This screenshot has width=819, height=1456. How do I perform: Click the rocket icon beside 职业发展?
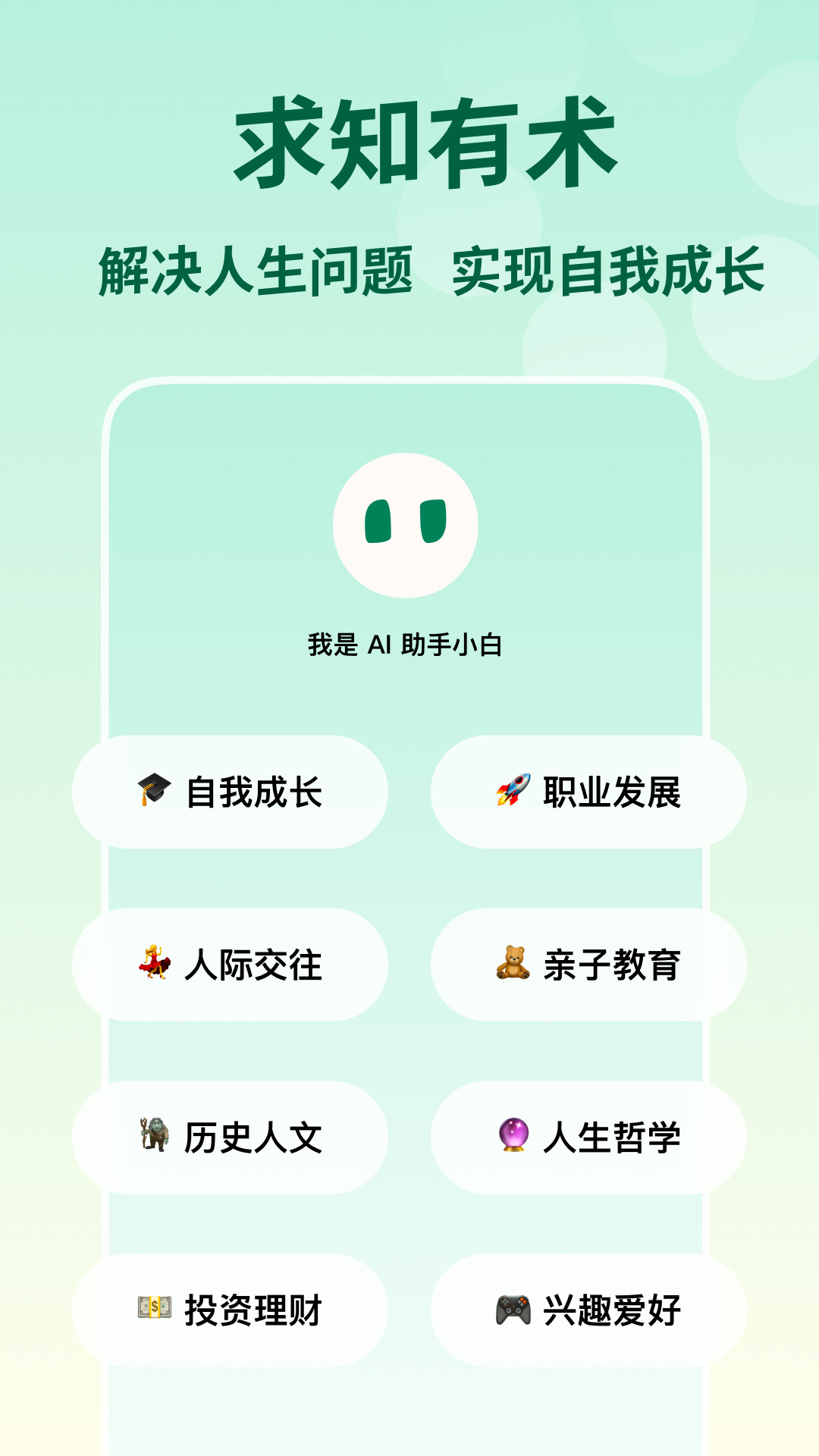click(x=515, y=791)
